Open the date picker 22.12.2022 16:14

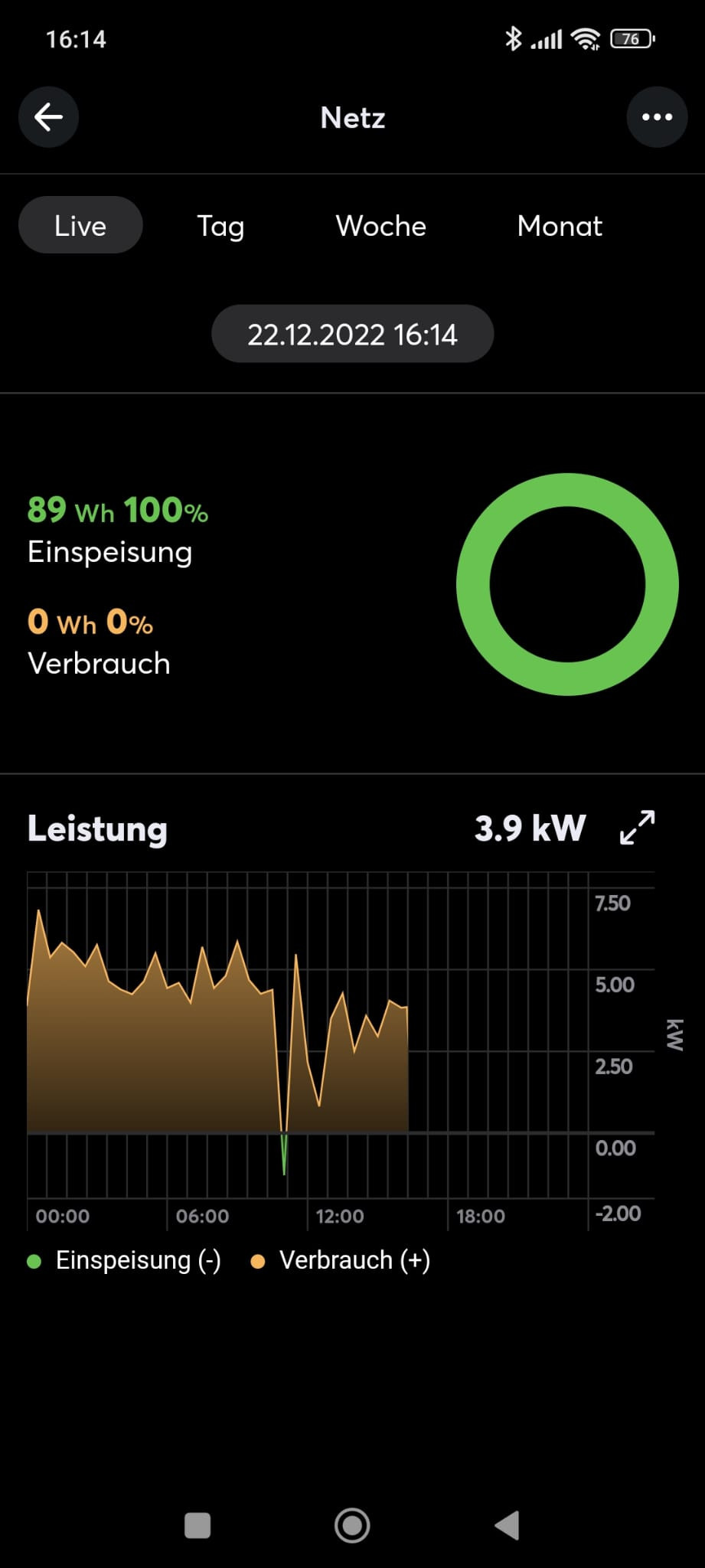click(x=352, y=335)
